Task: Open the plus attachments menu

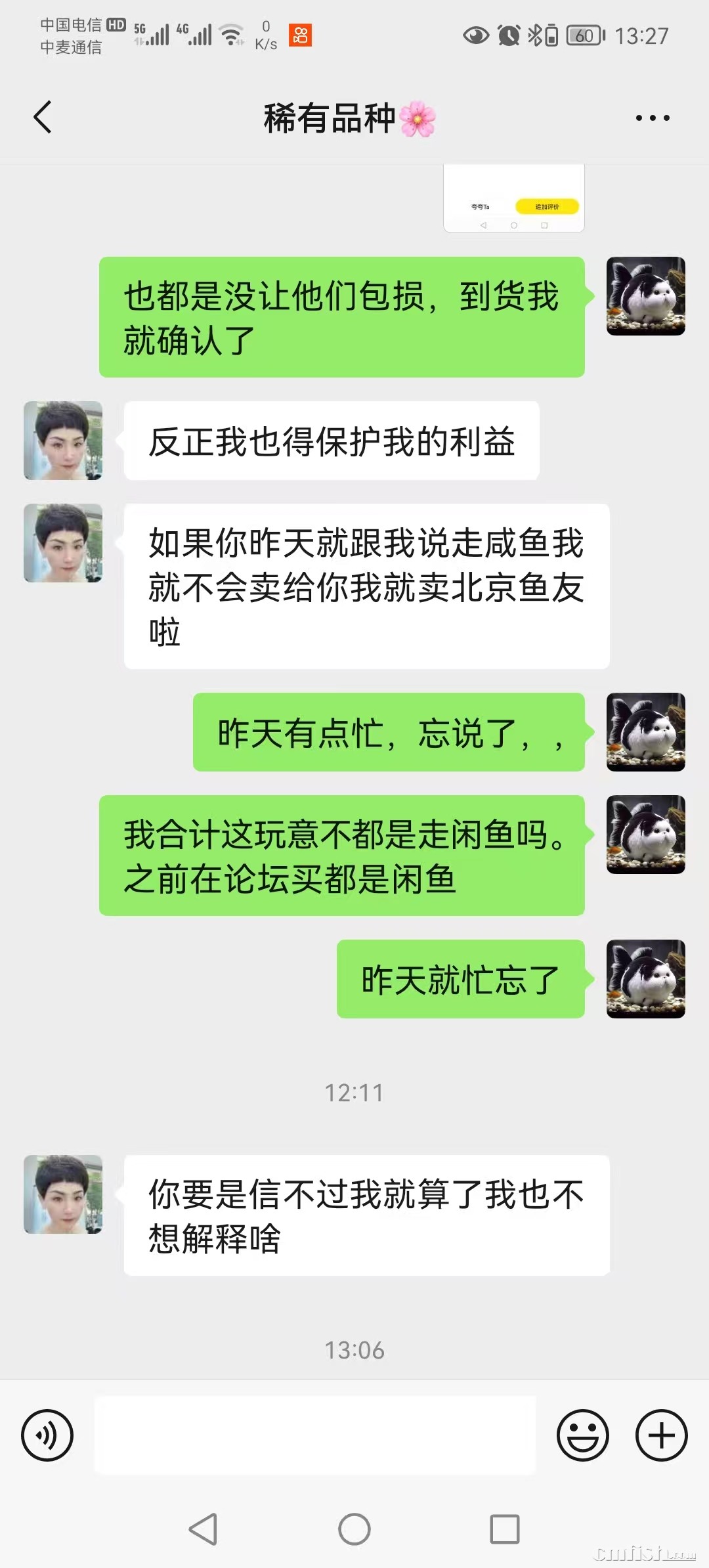Action: click(661, 1435)
